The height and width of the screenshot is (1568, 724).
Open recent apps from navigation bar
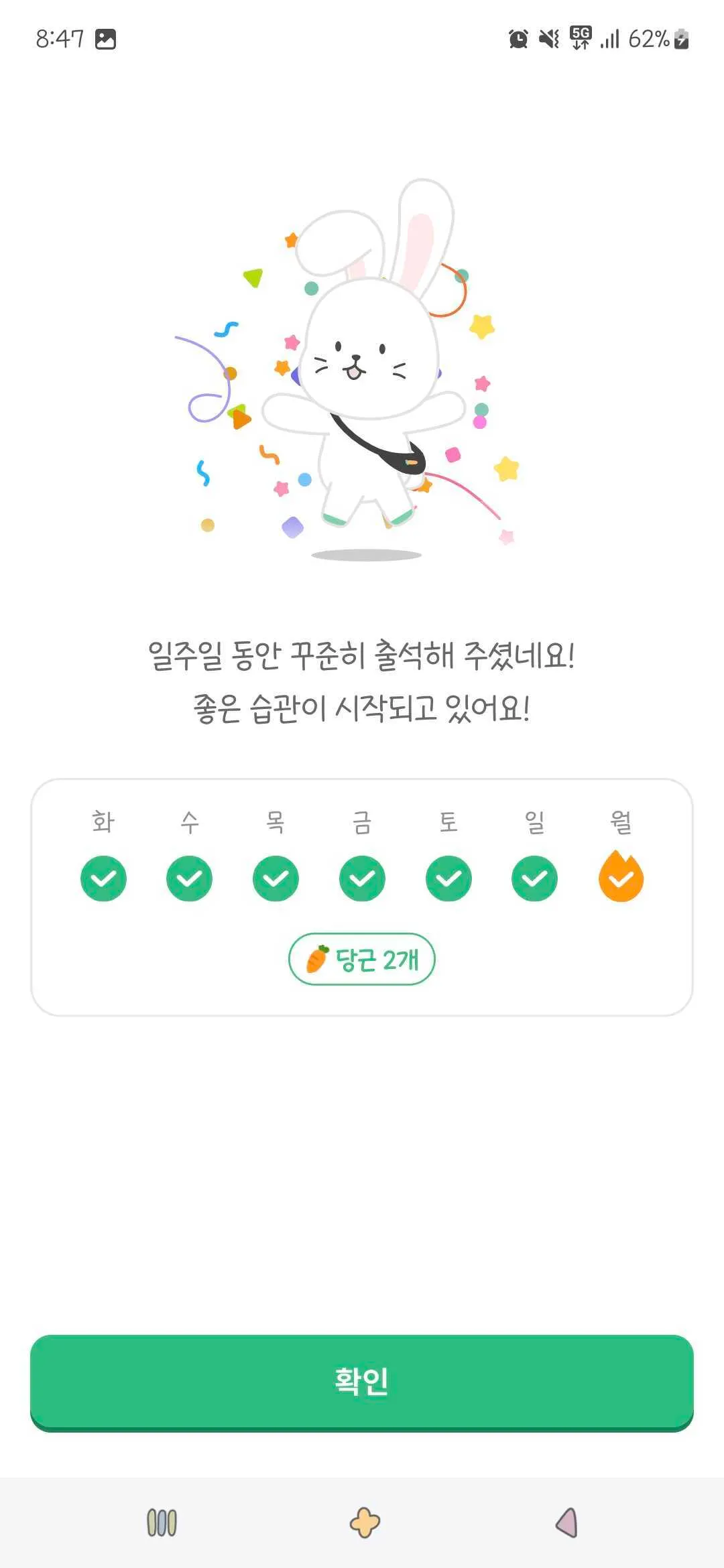tap(162, 1522)
